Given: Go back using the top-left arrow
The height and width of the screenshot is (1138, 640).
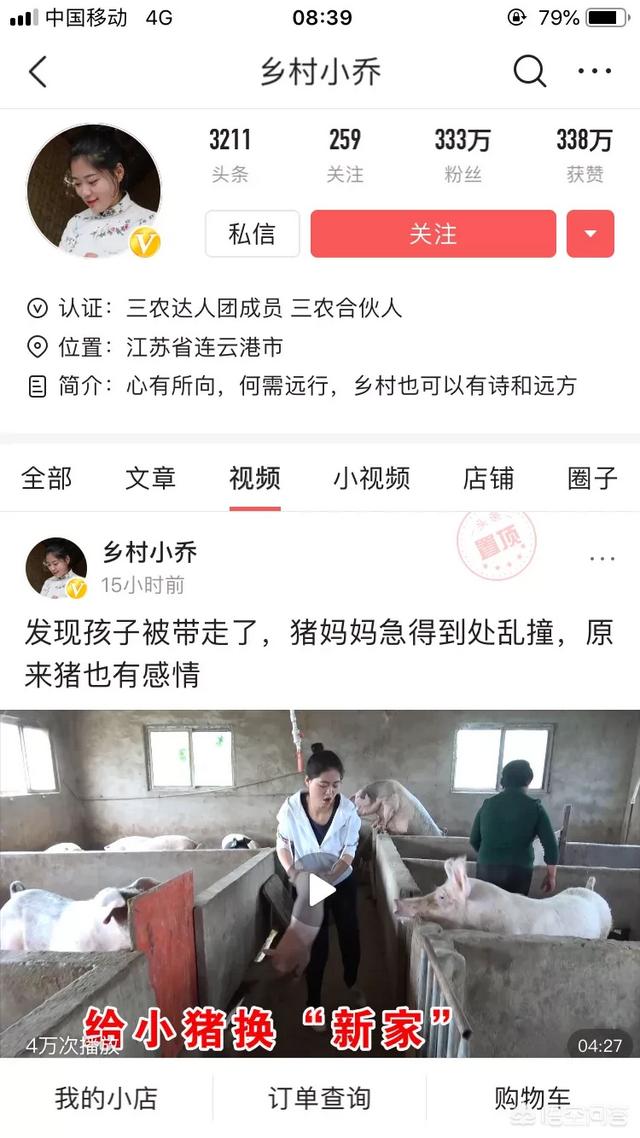Looking at the screenshot, I should coord(38,72).
